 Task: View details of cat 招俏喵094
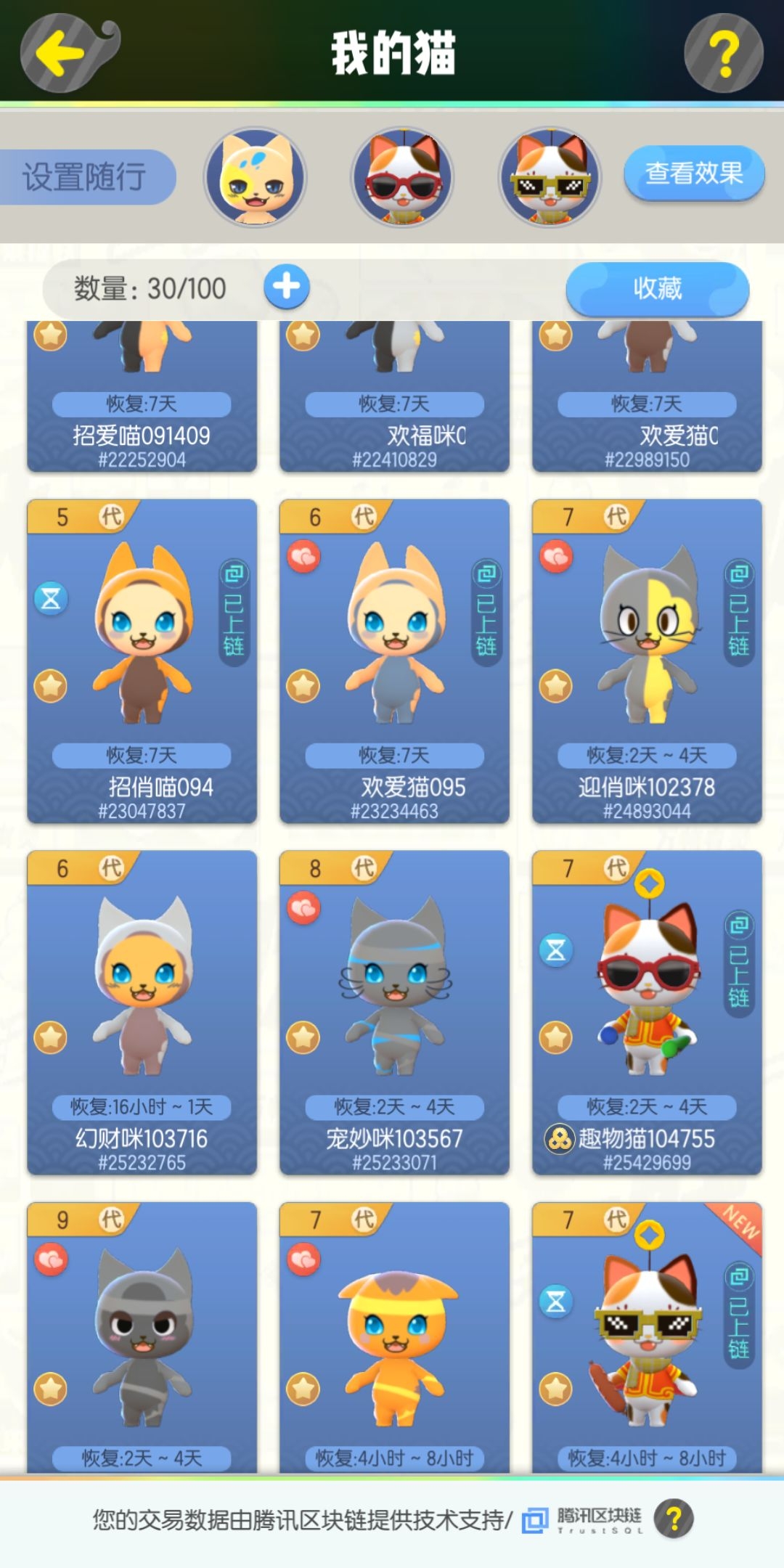(142, 661)
